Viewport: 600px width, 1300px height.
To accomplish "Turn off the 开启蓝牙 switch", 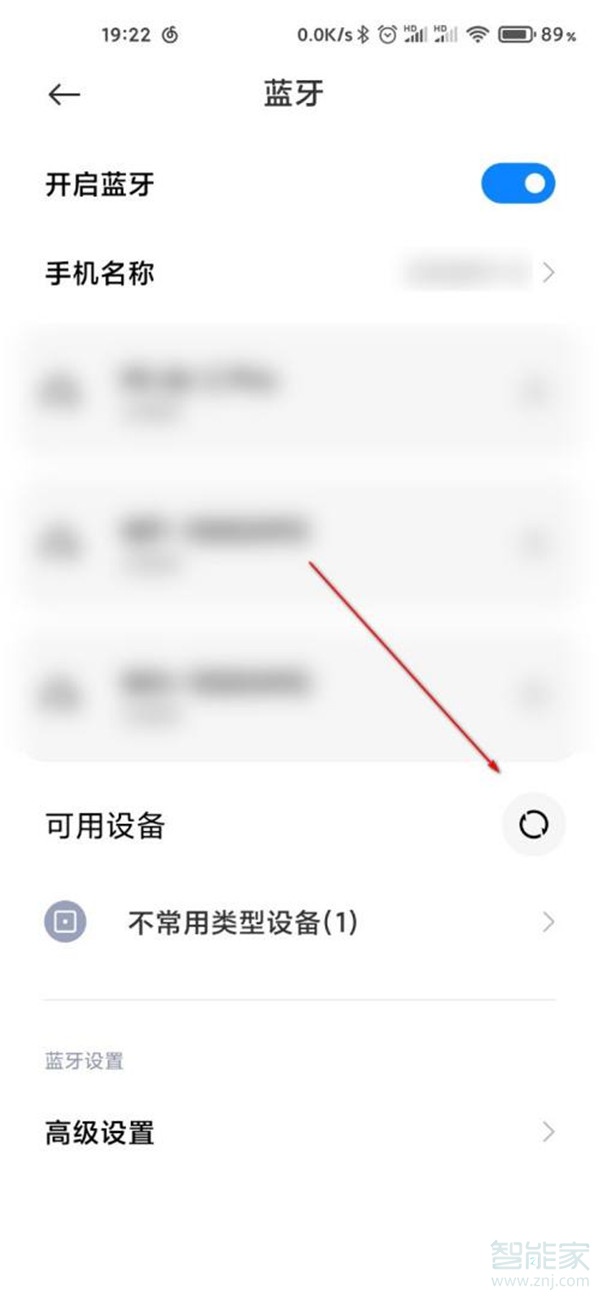I will (x=517, y=184).
